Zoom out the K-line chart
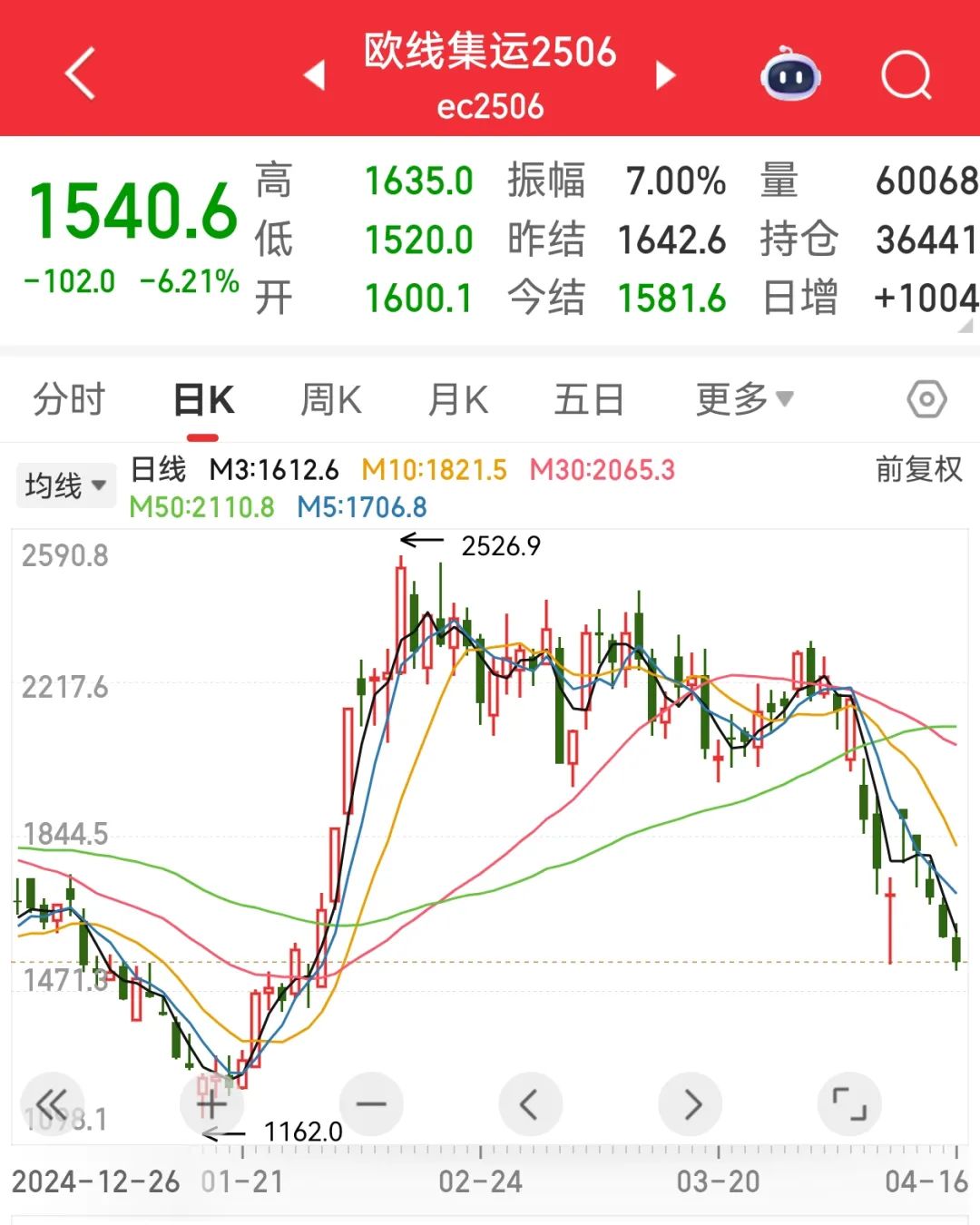980x1225 pixels. tap(371, 1104)
